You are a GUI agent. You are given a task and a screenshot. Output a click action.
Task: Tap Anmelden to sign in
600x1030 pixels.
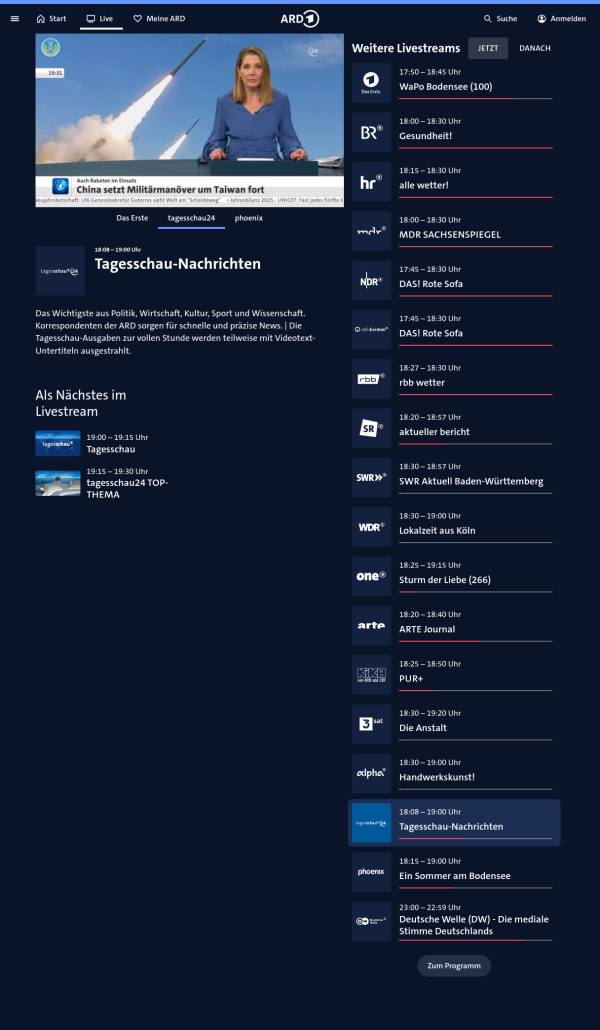tap(561, 18)
